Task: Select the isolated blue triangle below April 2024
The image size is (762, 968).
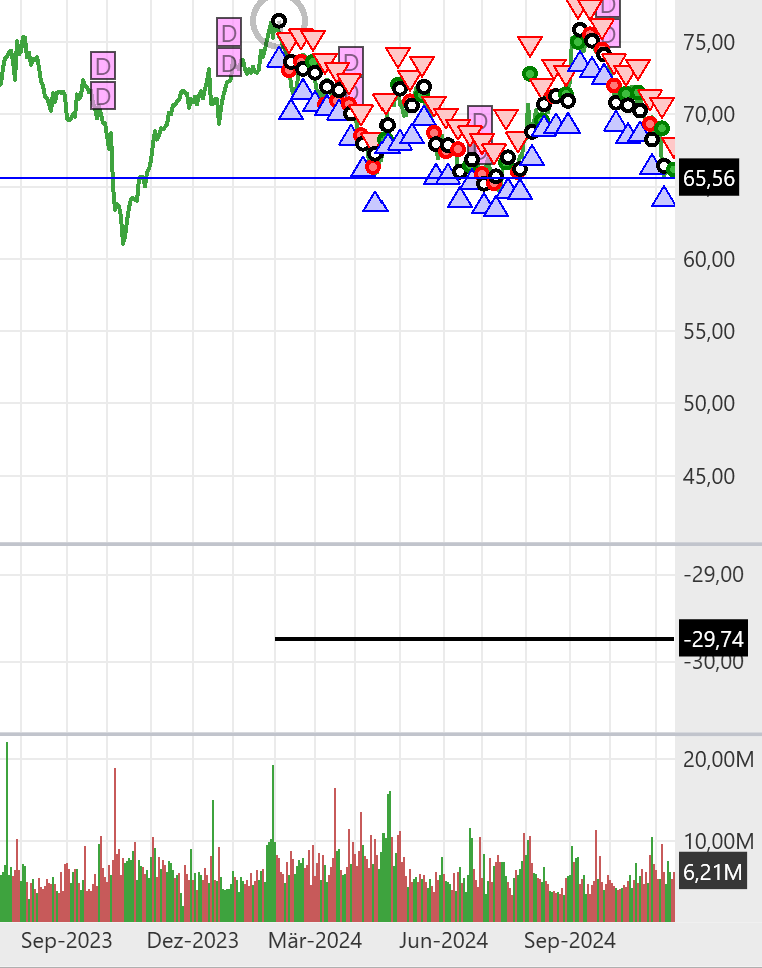Action: tap(375, 203)
